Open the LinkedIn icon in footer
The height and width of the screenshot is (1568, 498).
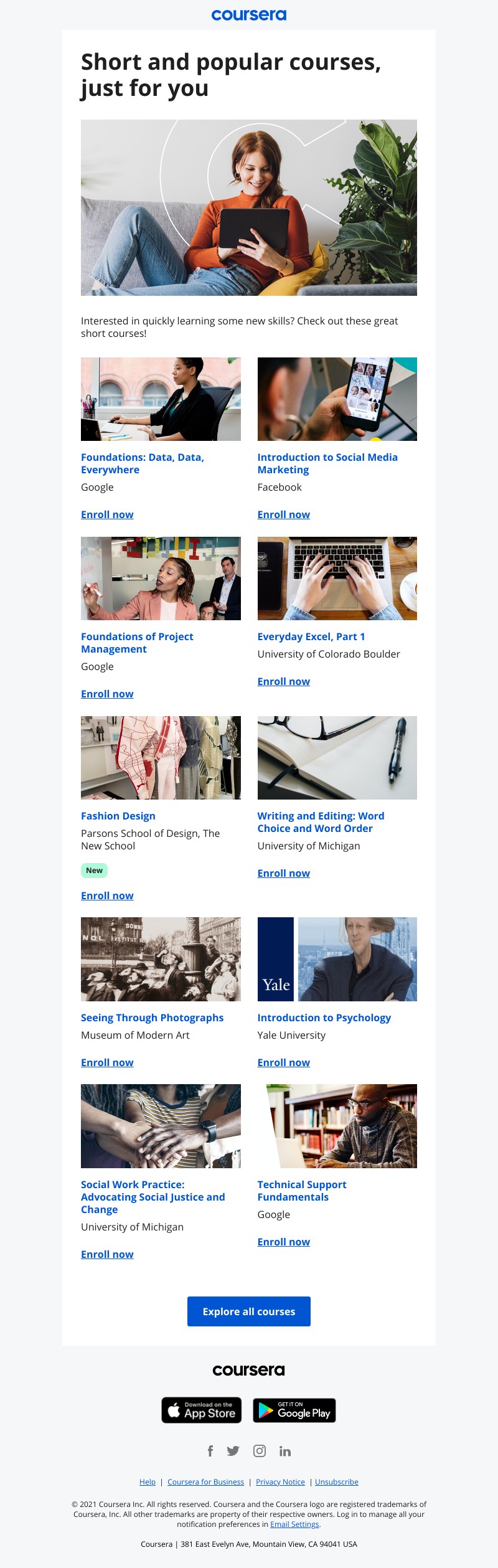(285, 1451)
